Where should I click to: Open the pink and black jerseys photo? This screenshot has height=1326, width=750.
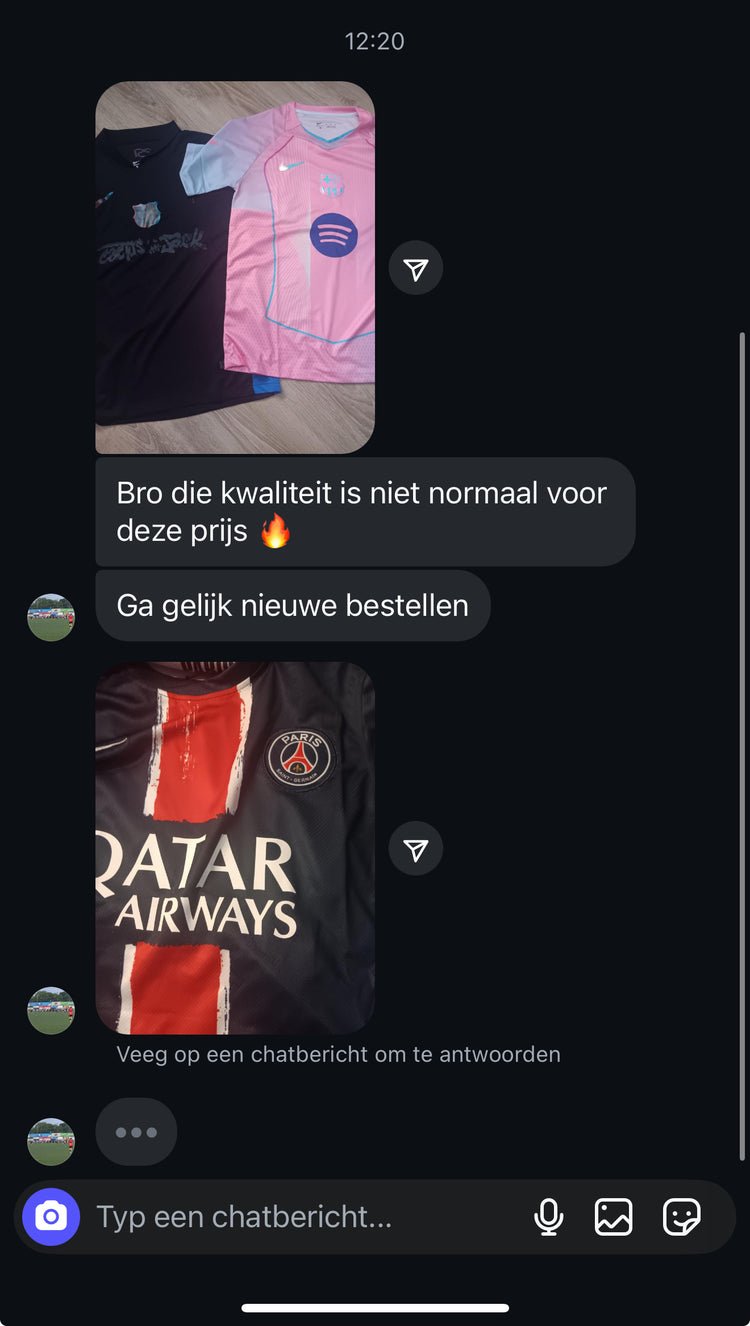[x=235, y=267]
